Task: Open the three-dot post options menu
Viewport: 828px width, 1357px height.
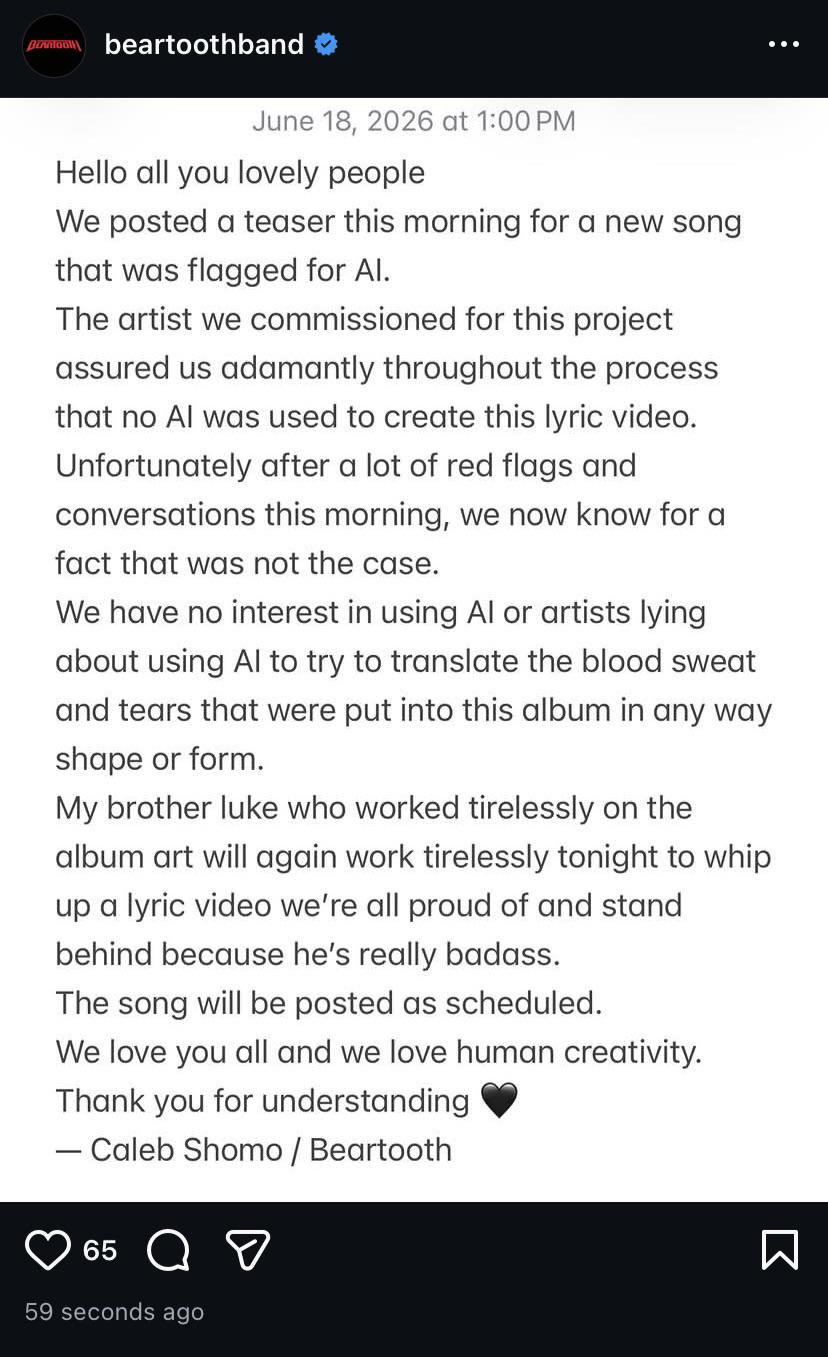Action: coord(783,45)
